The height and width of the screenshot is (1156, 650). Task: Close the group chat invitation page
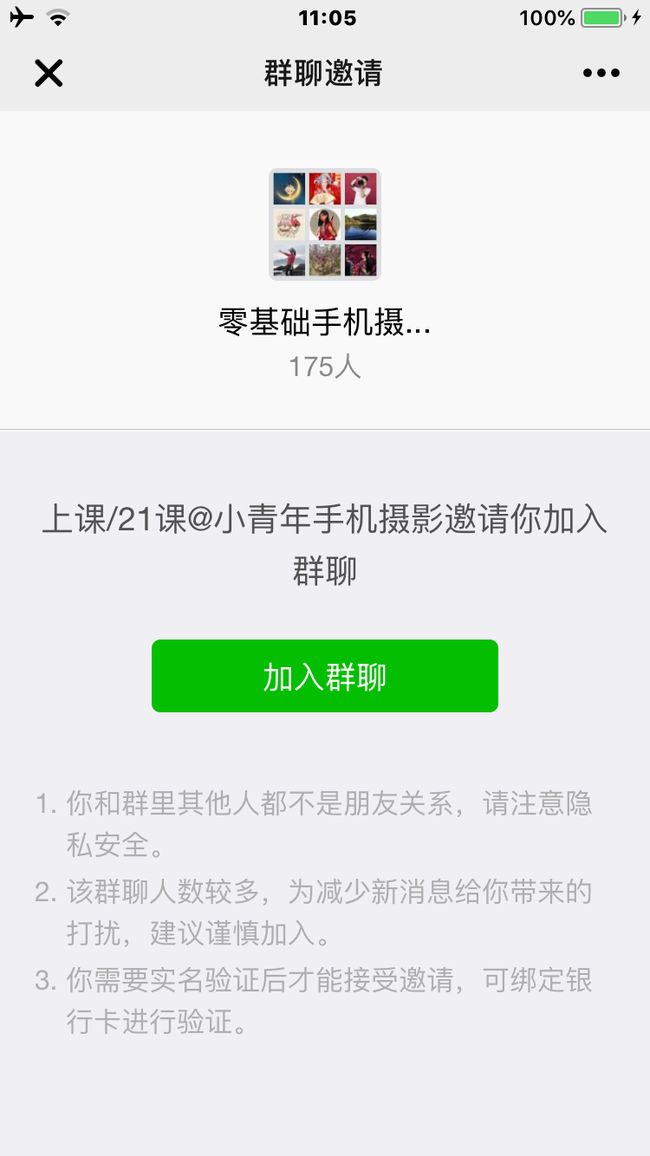[x=49, y=73]
